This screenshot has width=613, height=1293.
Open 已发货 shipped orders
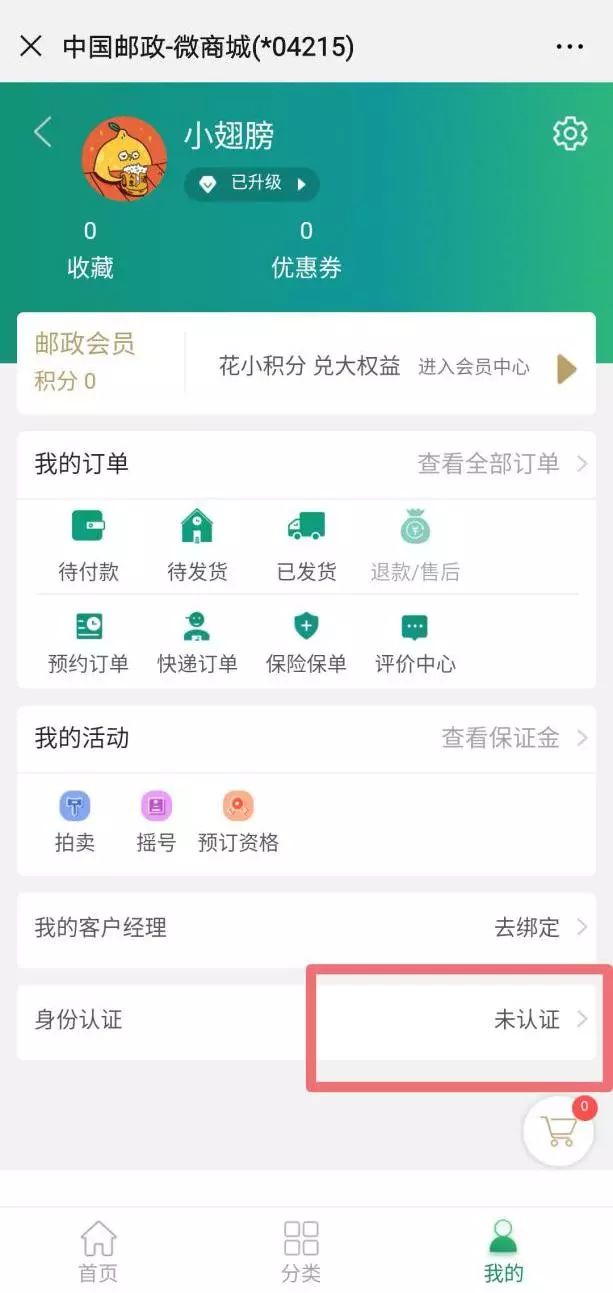306,546
